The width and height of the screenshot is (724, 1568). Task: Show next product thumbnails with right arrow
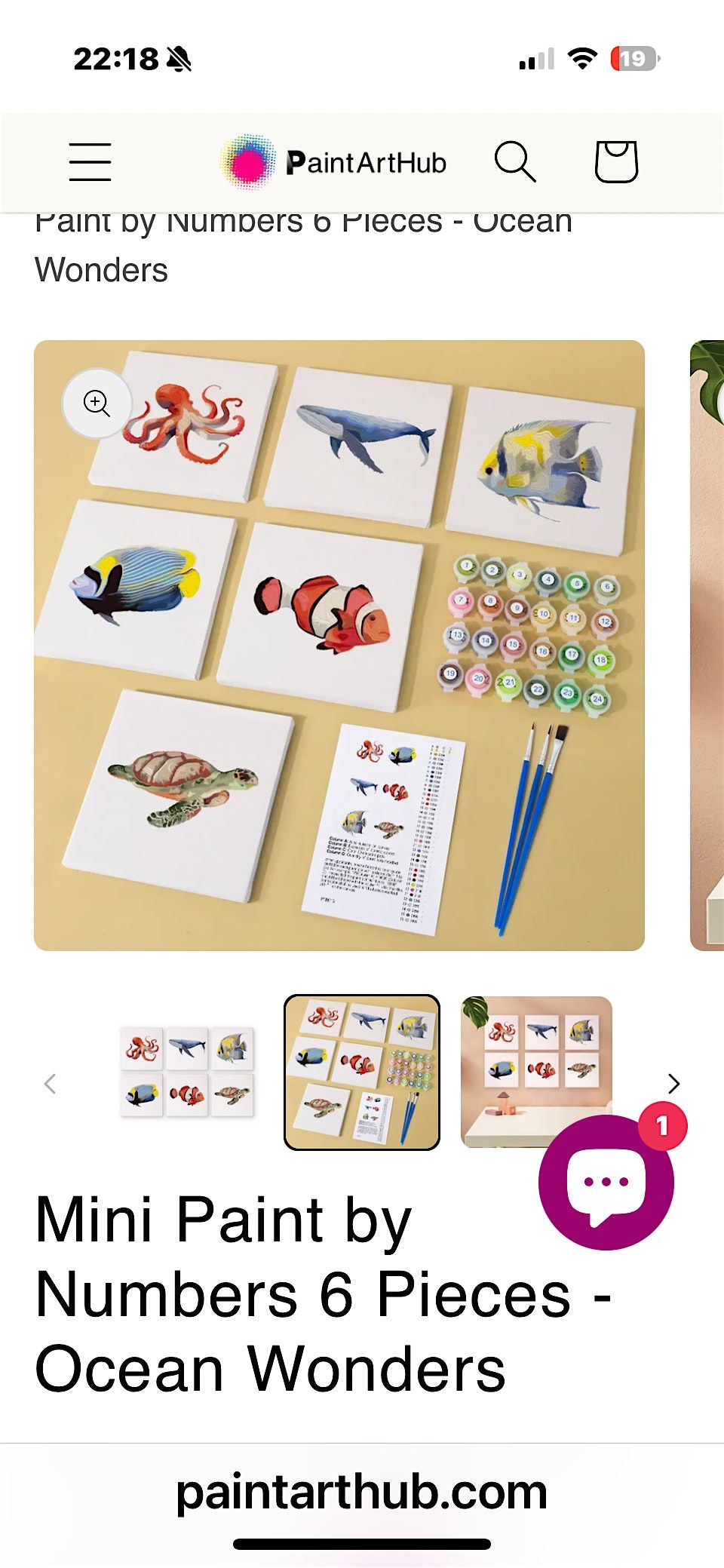coord(673,1084)
